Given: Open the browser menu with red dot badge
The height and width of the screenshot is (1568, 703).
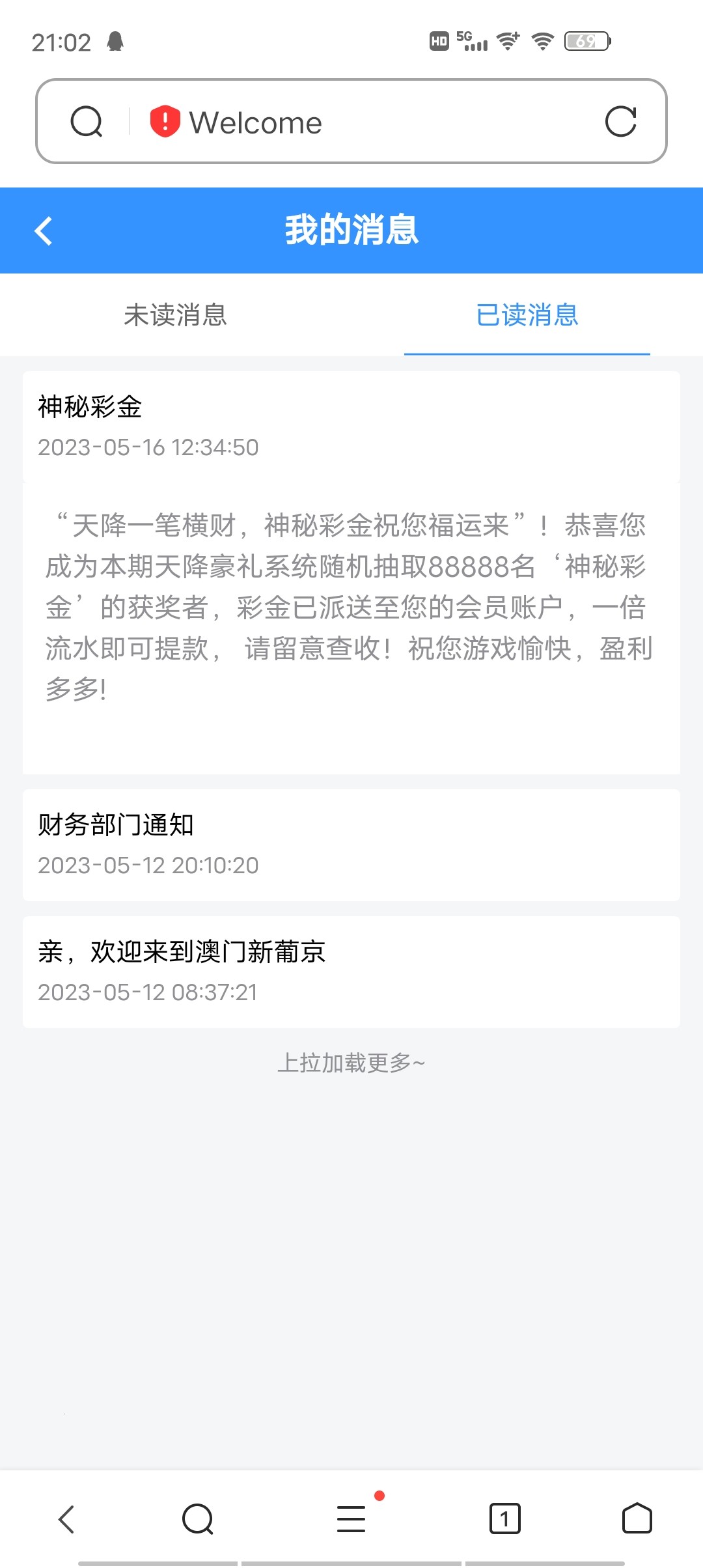Looking at the screenshot, I should 351,1519.
